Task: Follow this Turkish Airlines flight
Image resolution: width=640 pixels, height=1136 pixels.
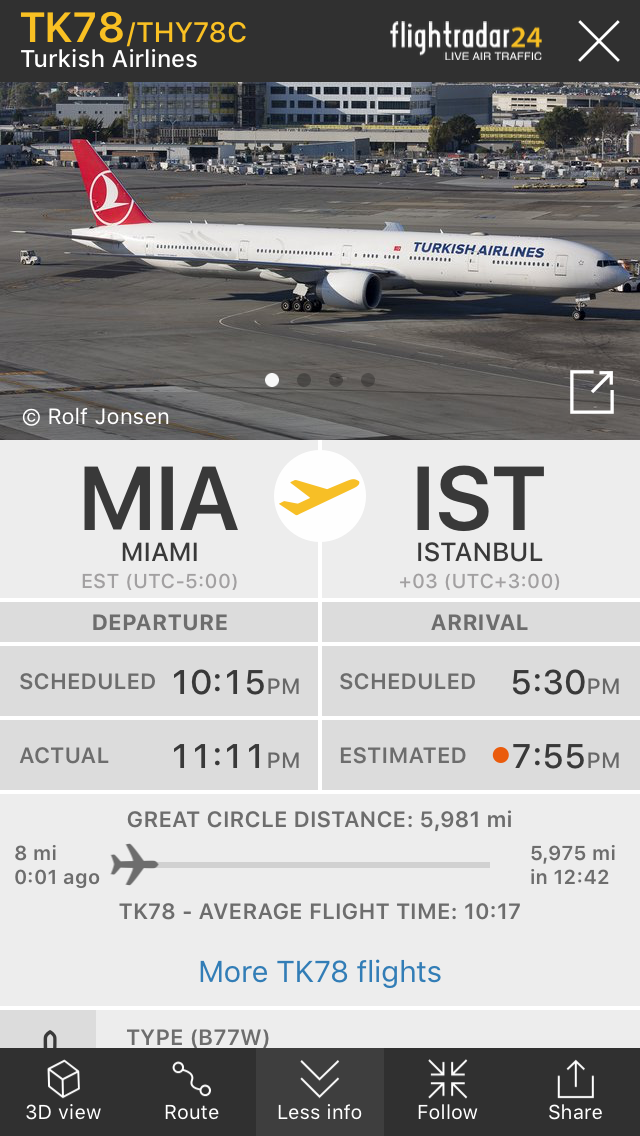Action: click(447, 1092)
